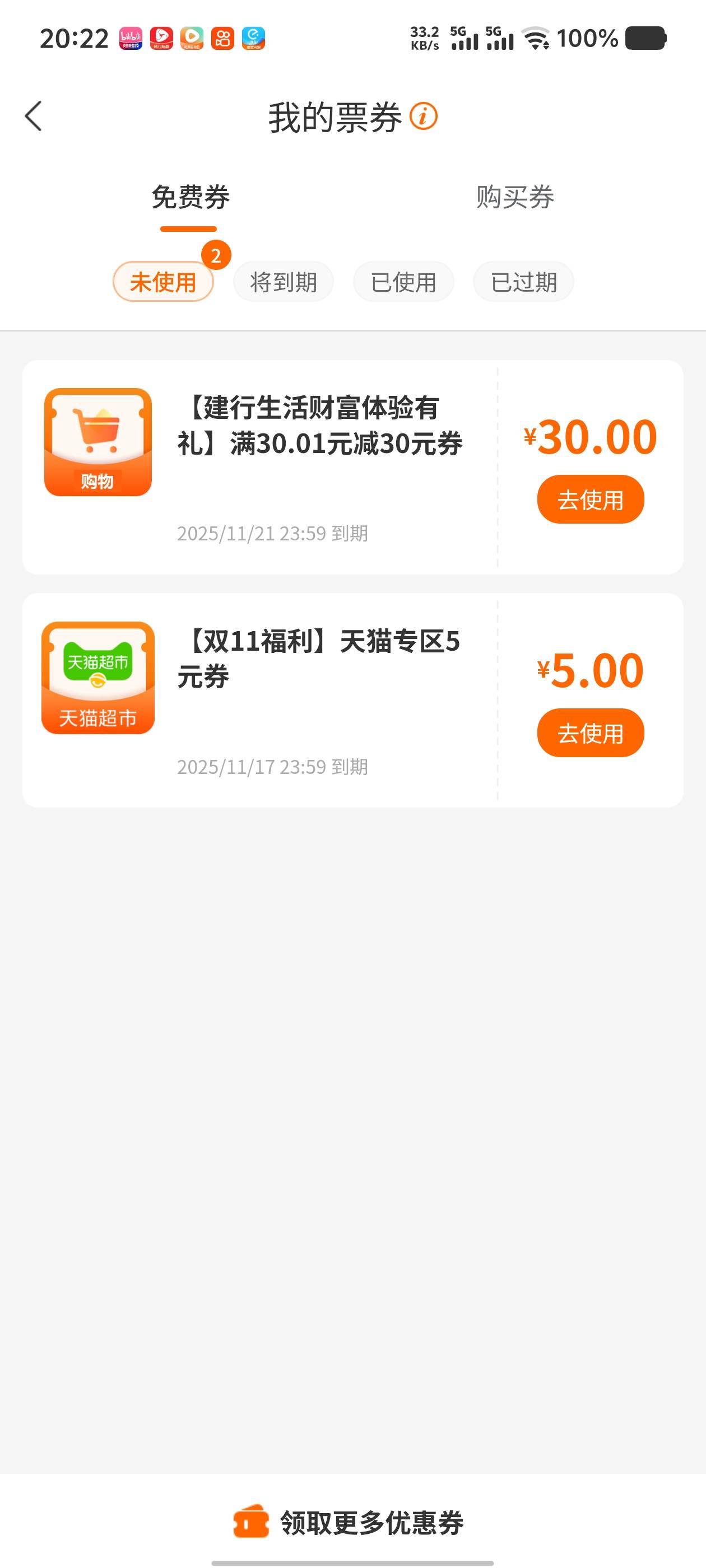Open the info icon beside 我的票券
Screen dimensions: 706x1568
point(424,116)
